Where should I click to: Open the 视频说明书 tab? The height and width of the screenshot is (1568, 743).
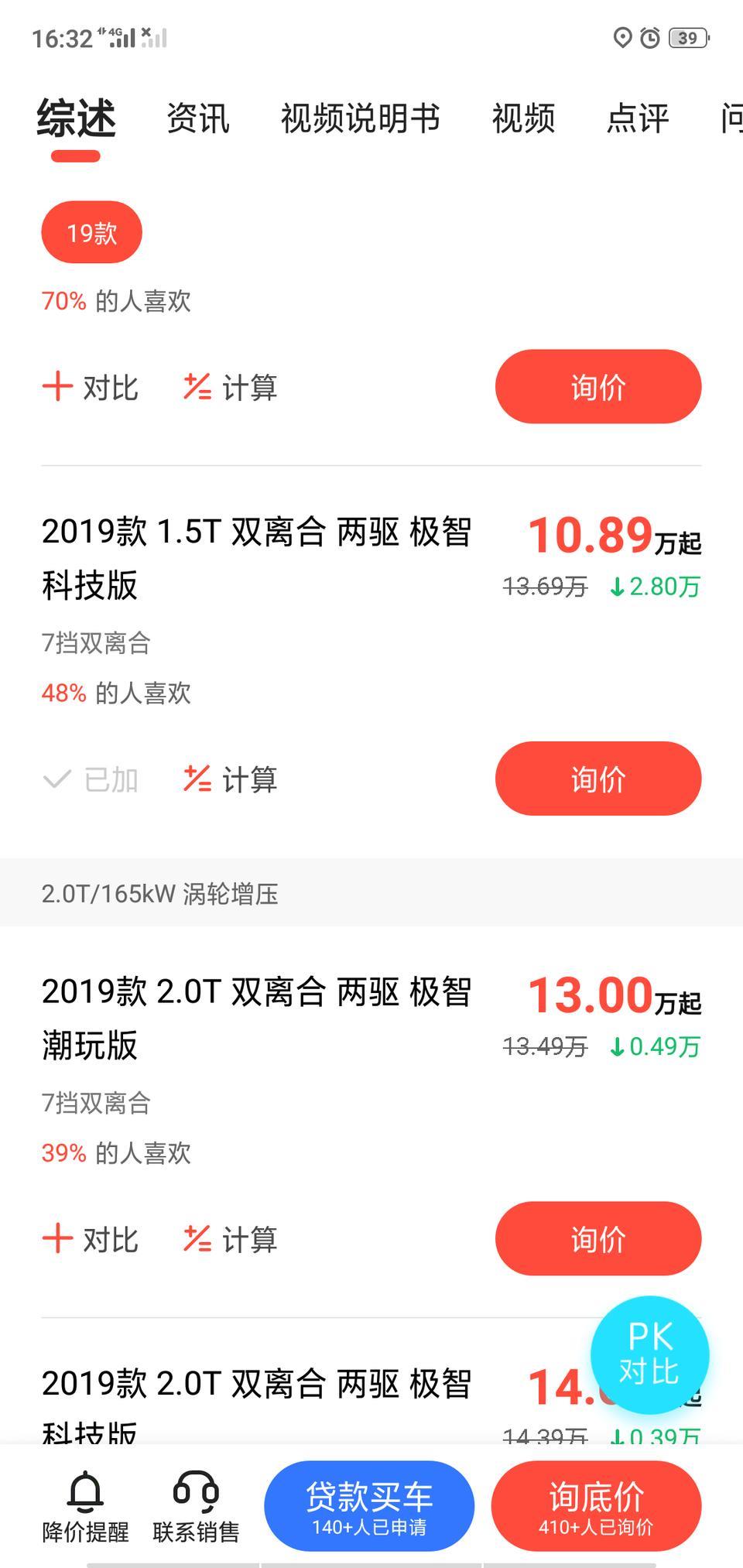(x=360, y=118)
